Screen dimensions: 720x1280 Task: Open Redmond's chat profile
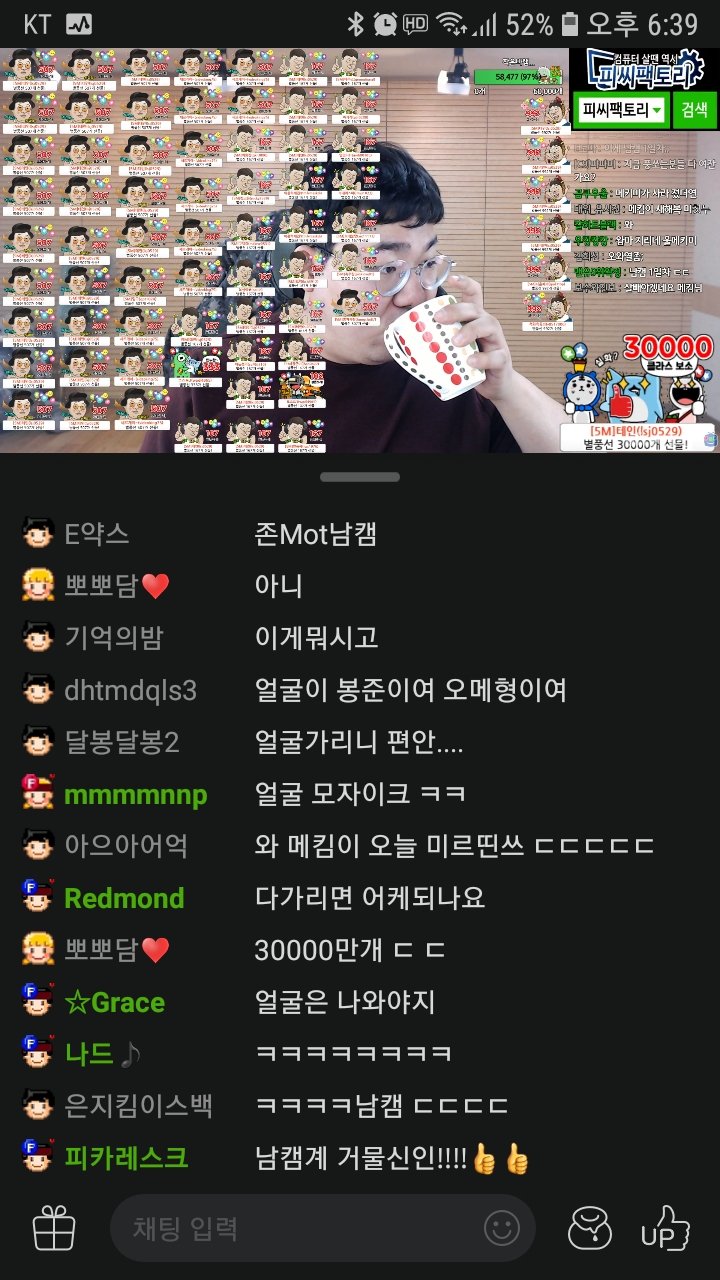(x=124, y=898)
